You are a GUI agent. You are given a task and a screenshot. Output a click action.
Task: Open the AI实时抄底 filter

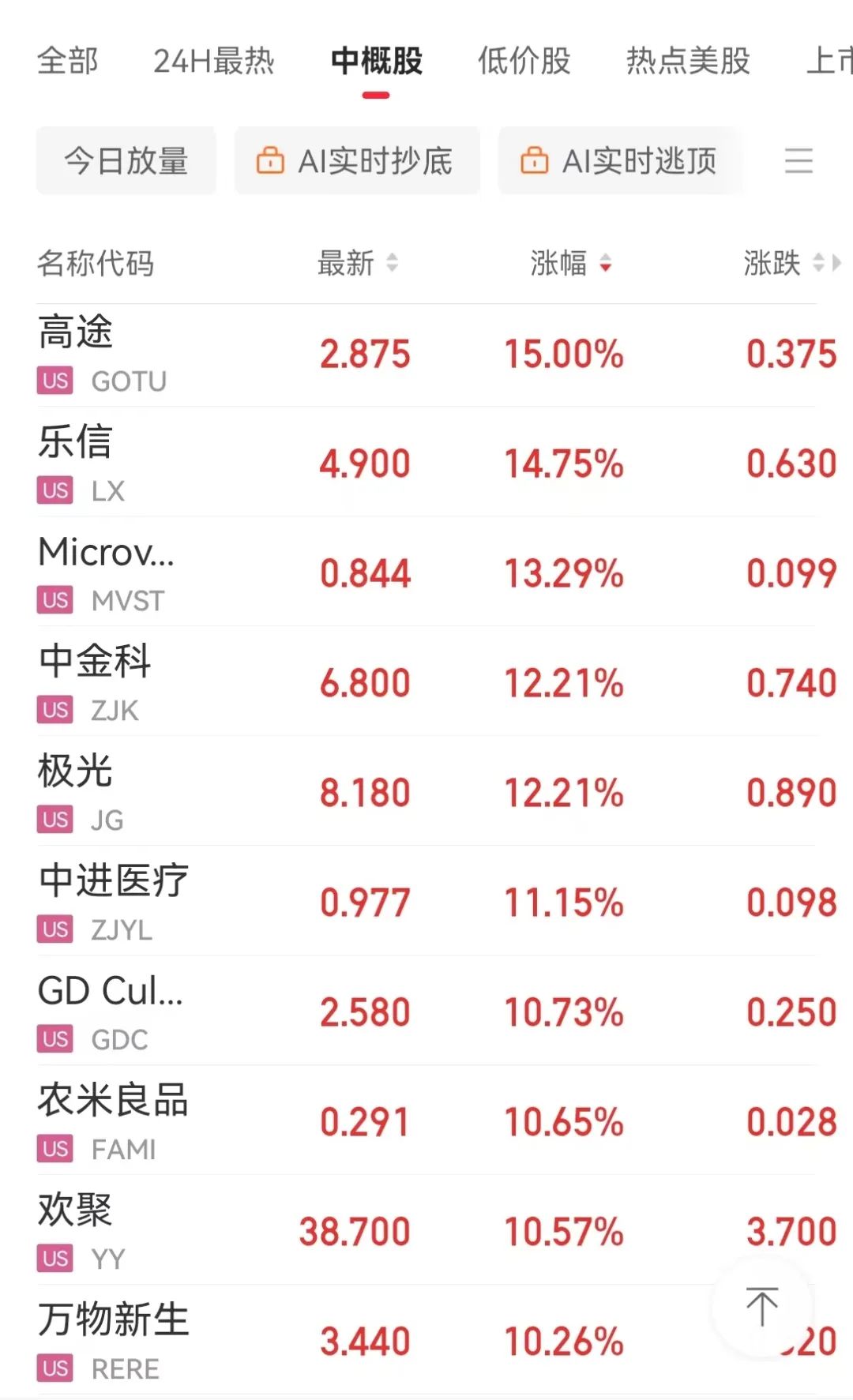click(x=357, y=161)
